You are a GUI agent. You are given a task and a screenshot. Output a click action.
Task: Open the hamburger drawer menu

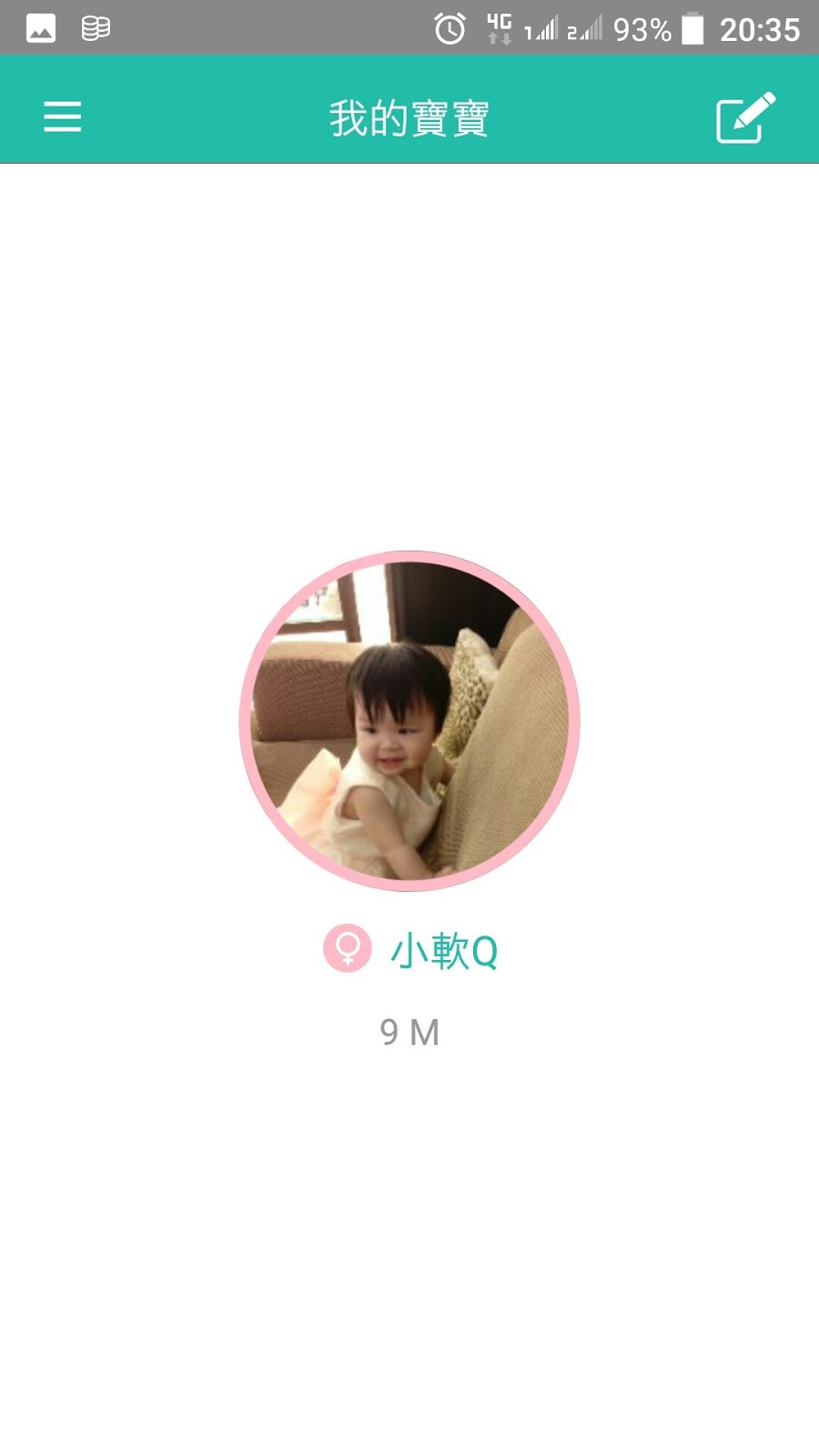tap(63, 117)
